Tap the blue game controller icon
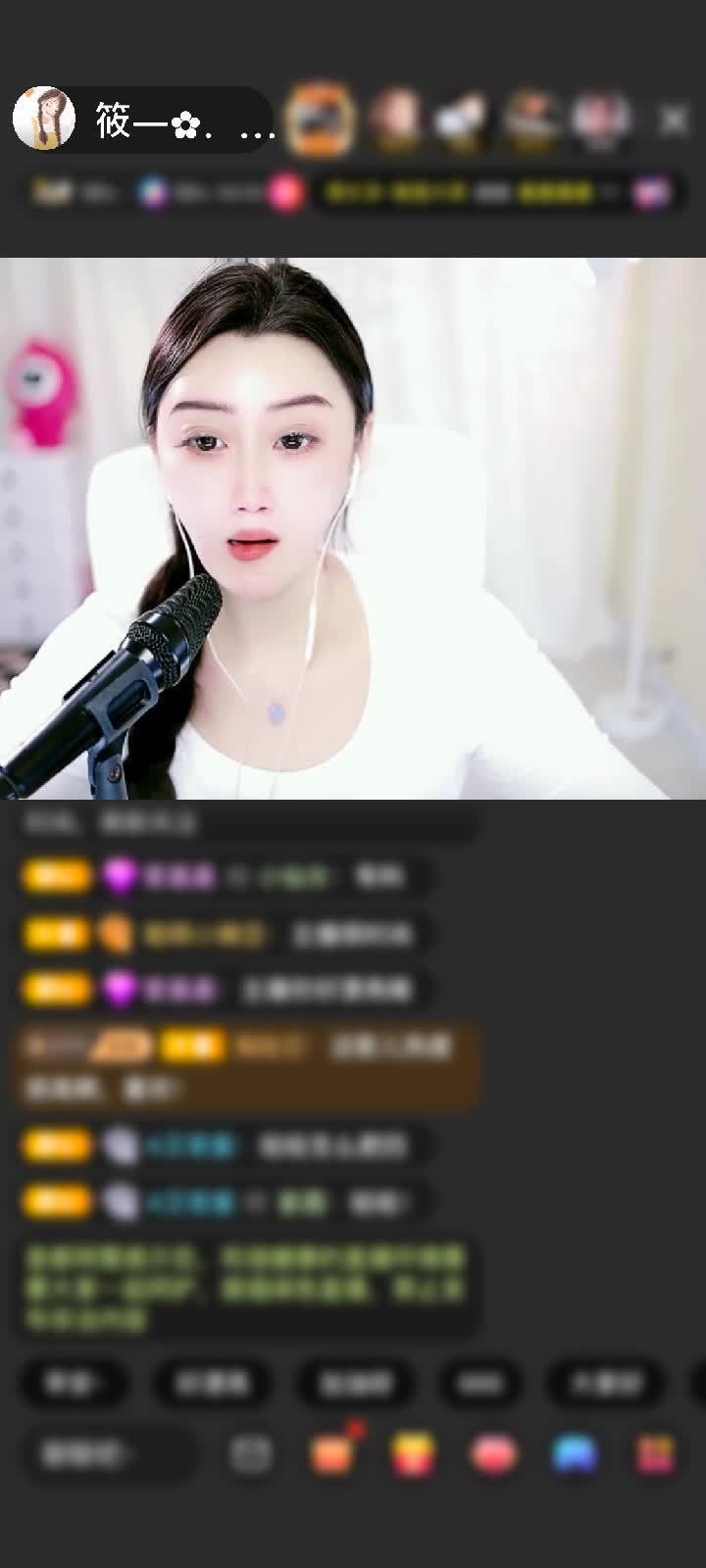The image size is (706, 1568). (576, 1454)
